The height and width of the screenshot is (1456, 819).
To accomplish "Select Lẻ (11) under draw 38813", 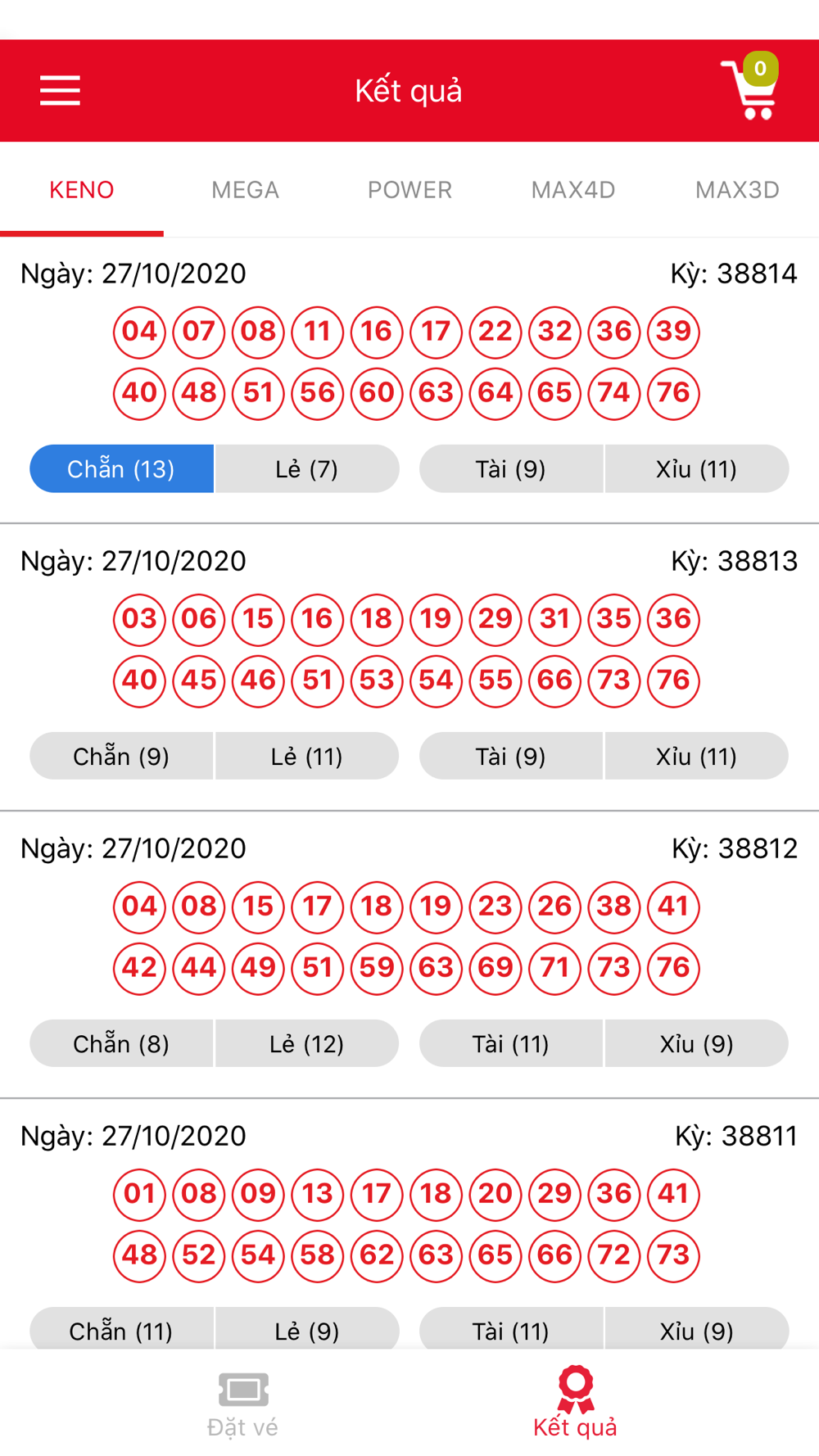I will pyautogui.click(x=307, y=756).
